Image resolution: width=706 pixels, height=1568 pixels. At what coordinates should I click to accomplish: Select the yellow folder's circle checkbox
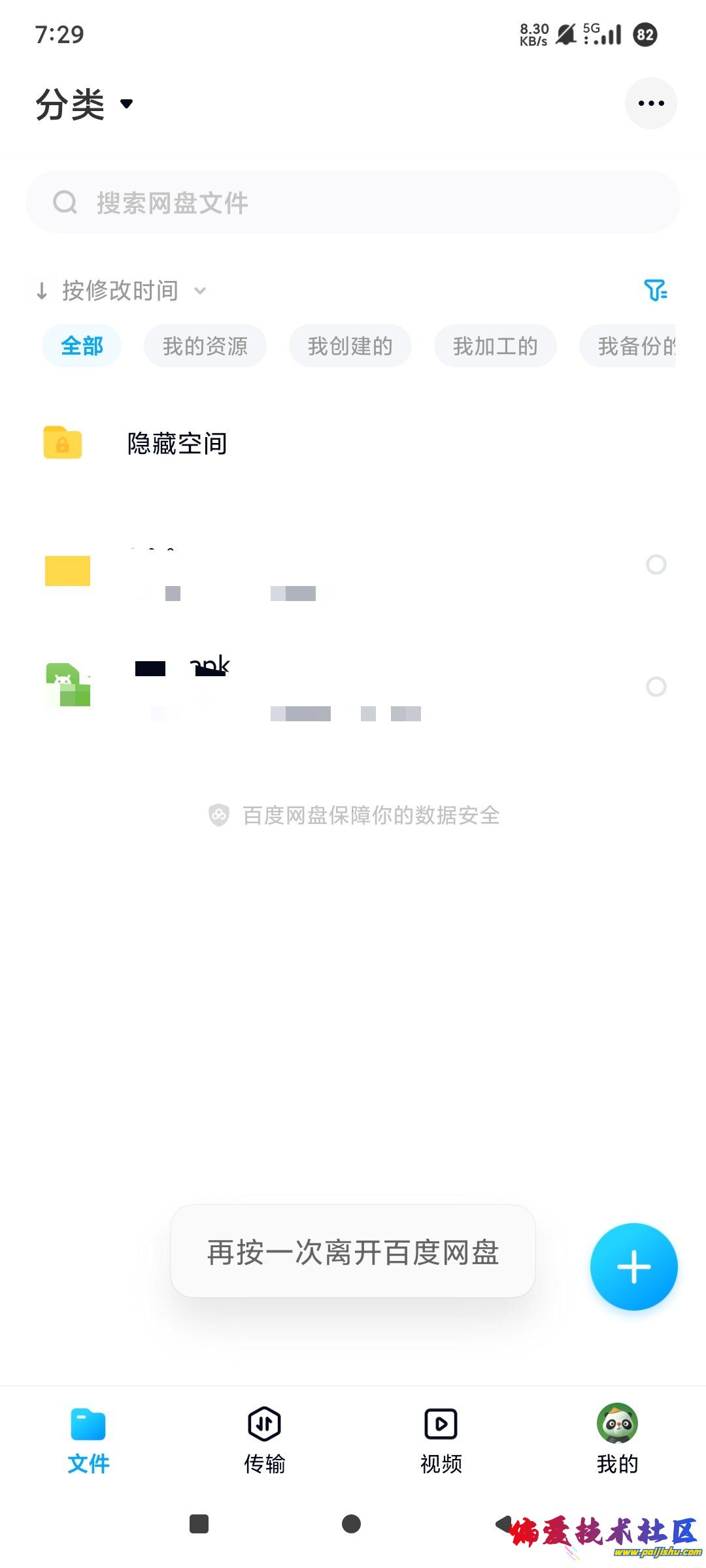(x=656, y=564)
